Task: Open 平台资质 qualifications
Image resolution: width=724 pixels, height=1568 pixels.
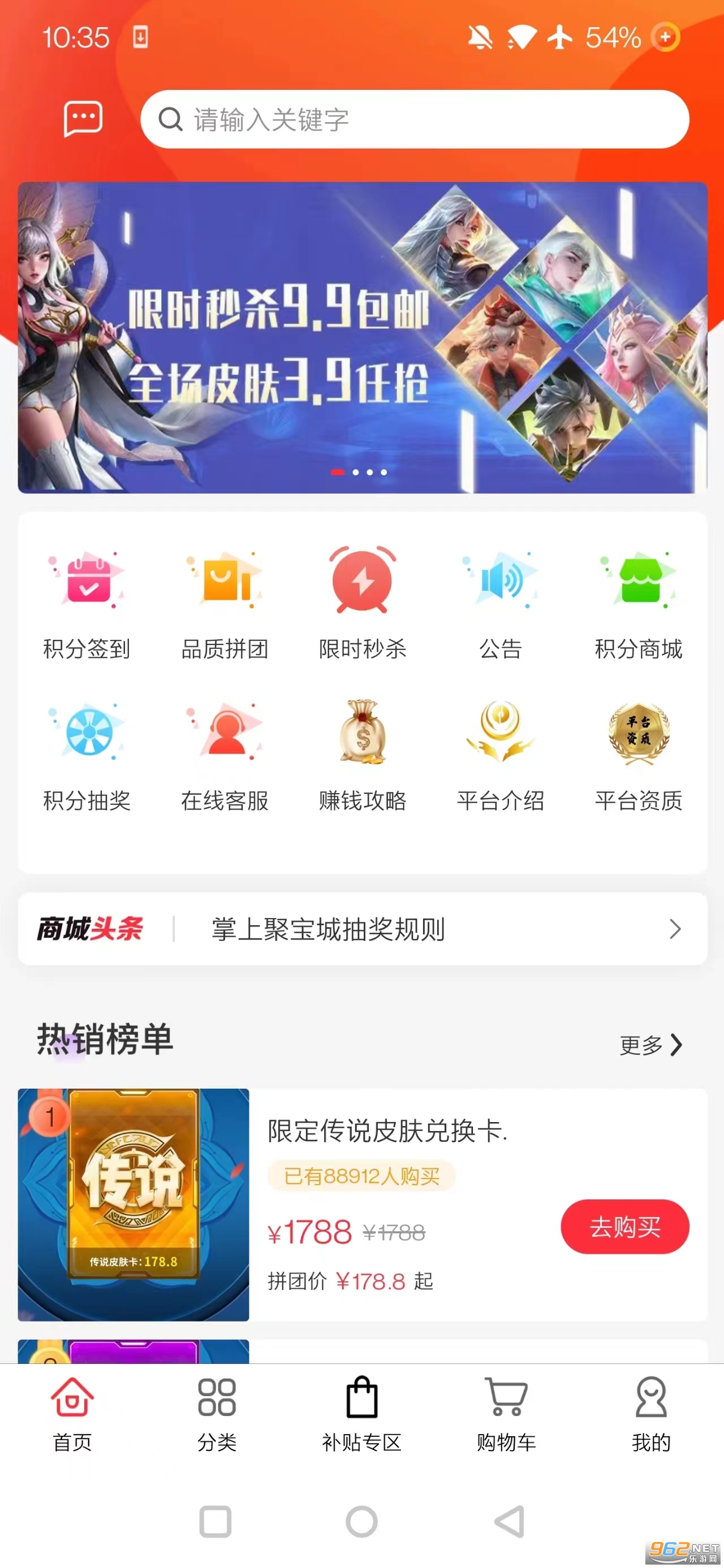Action: (638, 755)
